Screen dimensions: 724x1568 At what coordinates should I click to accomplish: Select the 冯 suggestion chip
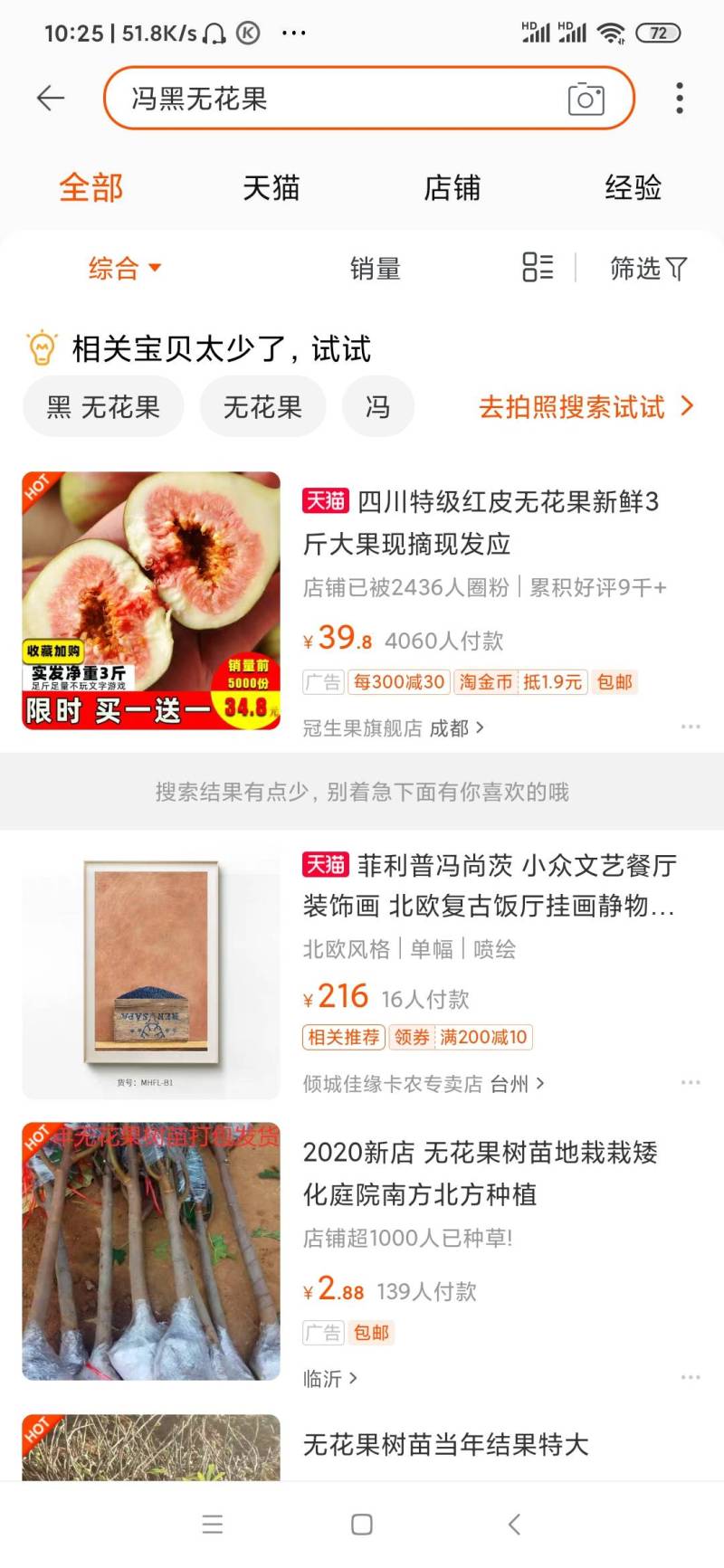click(x=377, y=407)
